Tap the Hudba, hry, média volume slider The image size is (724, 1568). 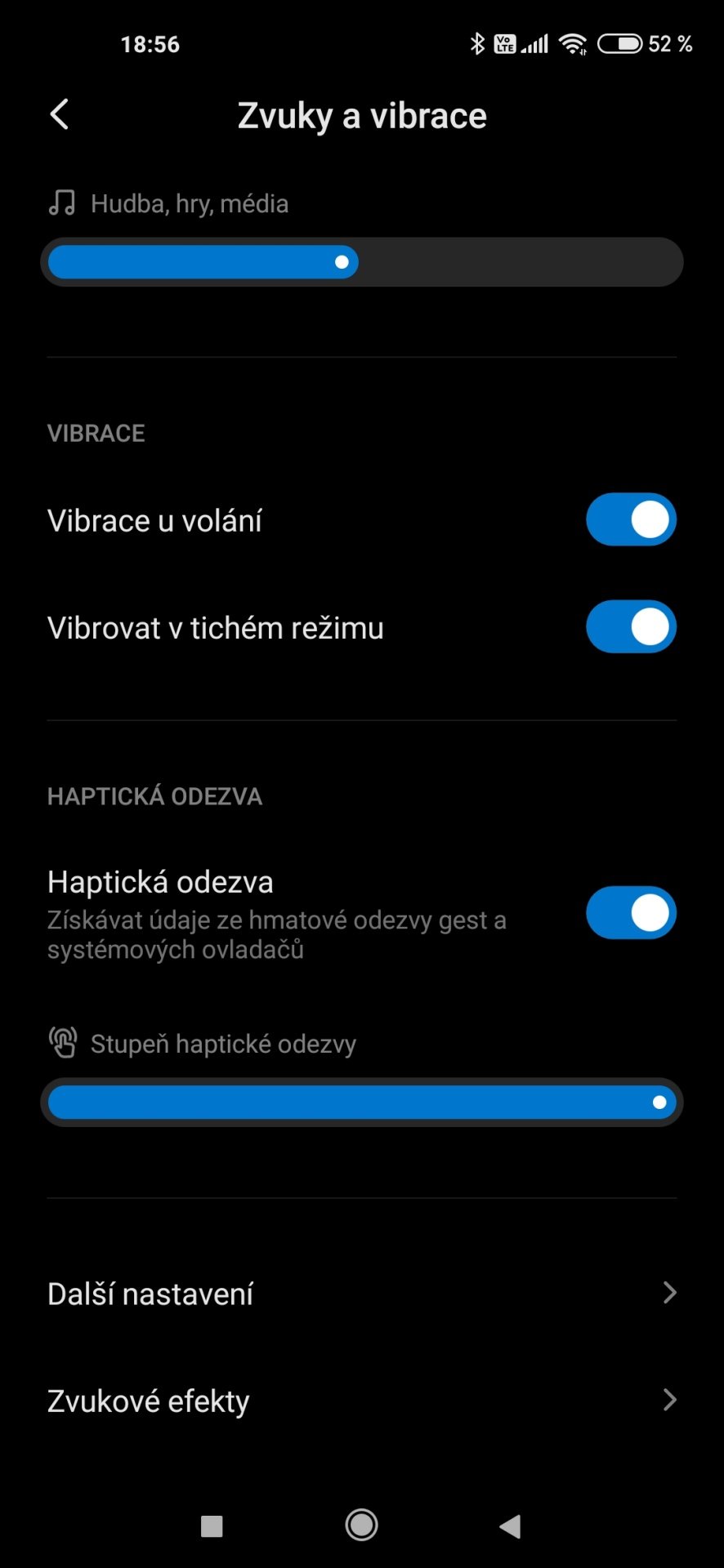pos(362,262)
